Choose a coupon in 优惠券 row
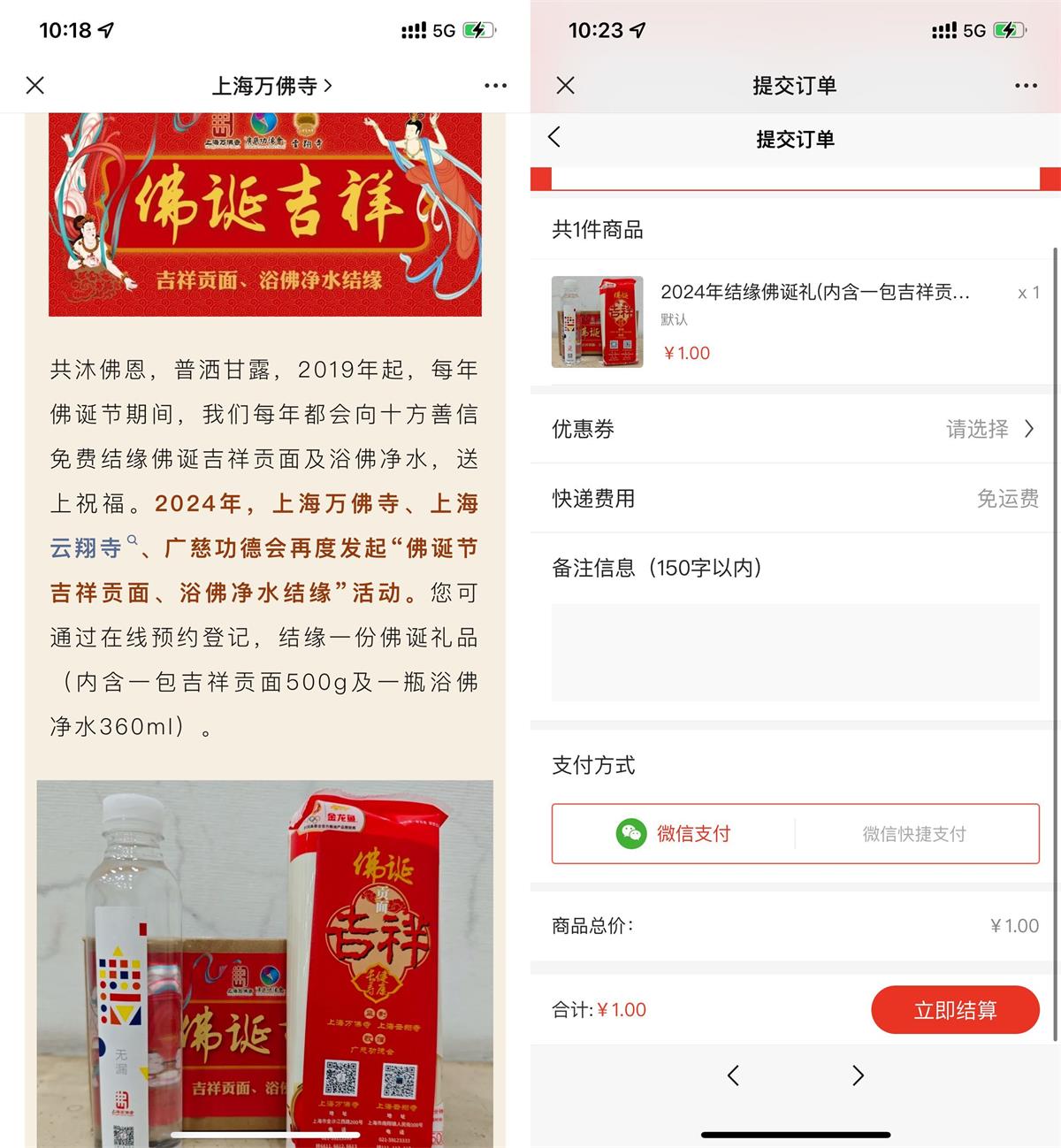 click(988, 430)
